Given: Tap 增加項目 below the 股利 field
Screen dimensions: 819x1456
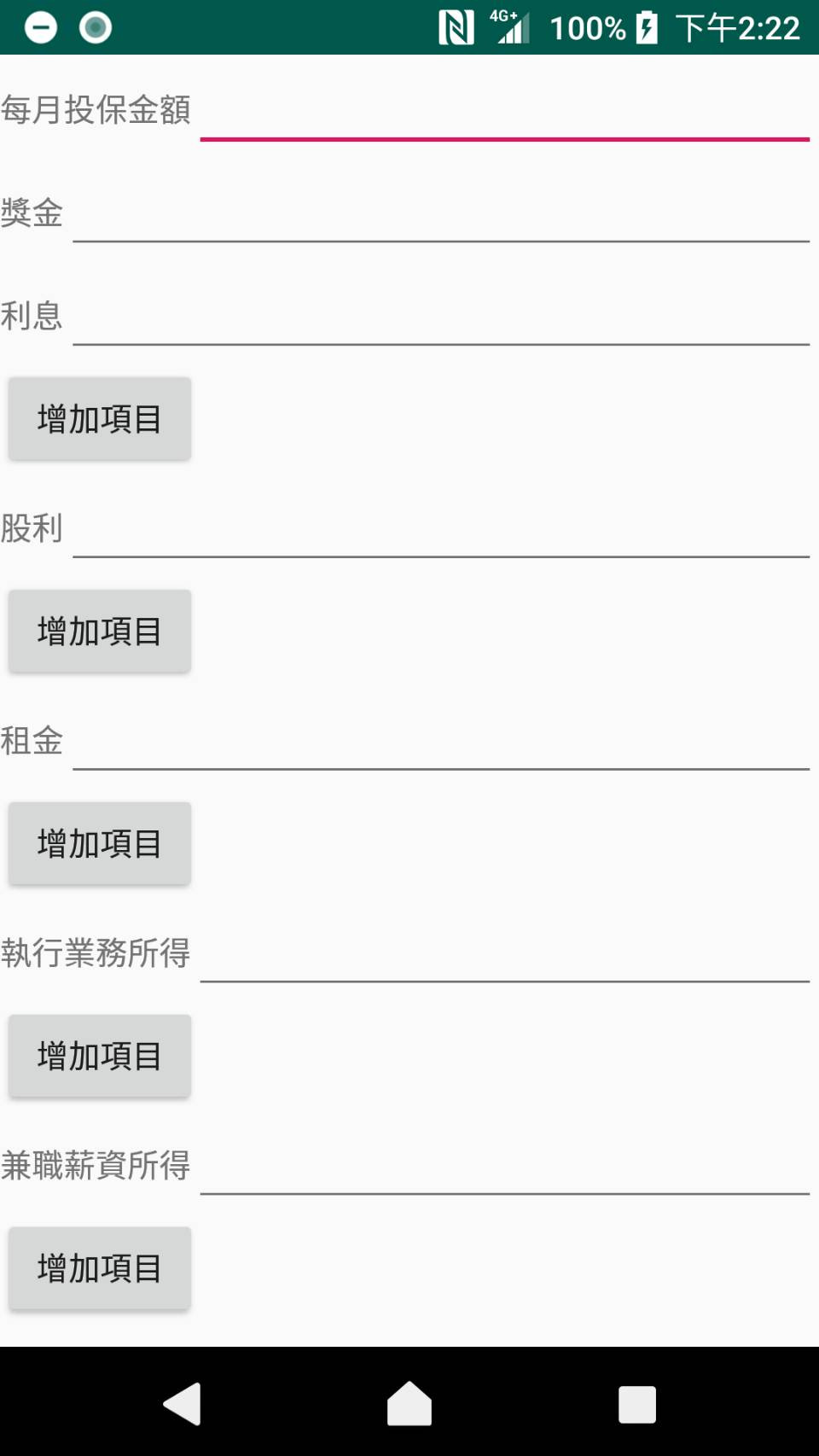Looking at the screenshot, I should pyautogui.click(x=100, y=632).
